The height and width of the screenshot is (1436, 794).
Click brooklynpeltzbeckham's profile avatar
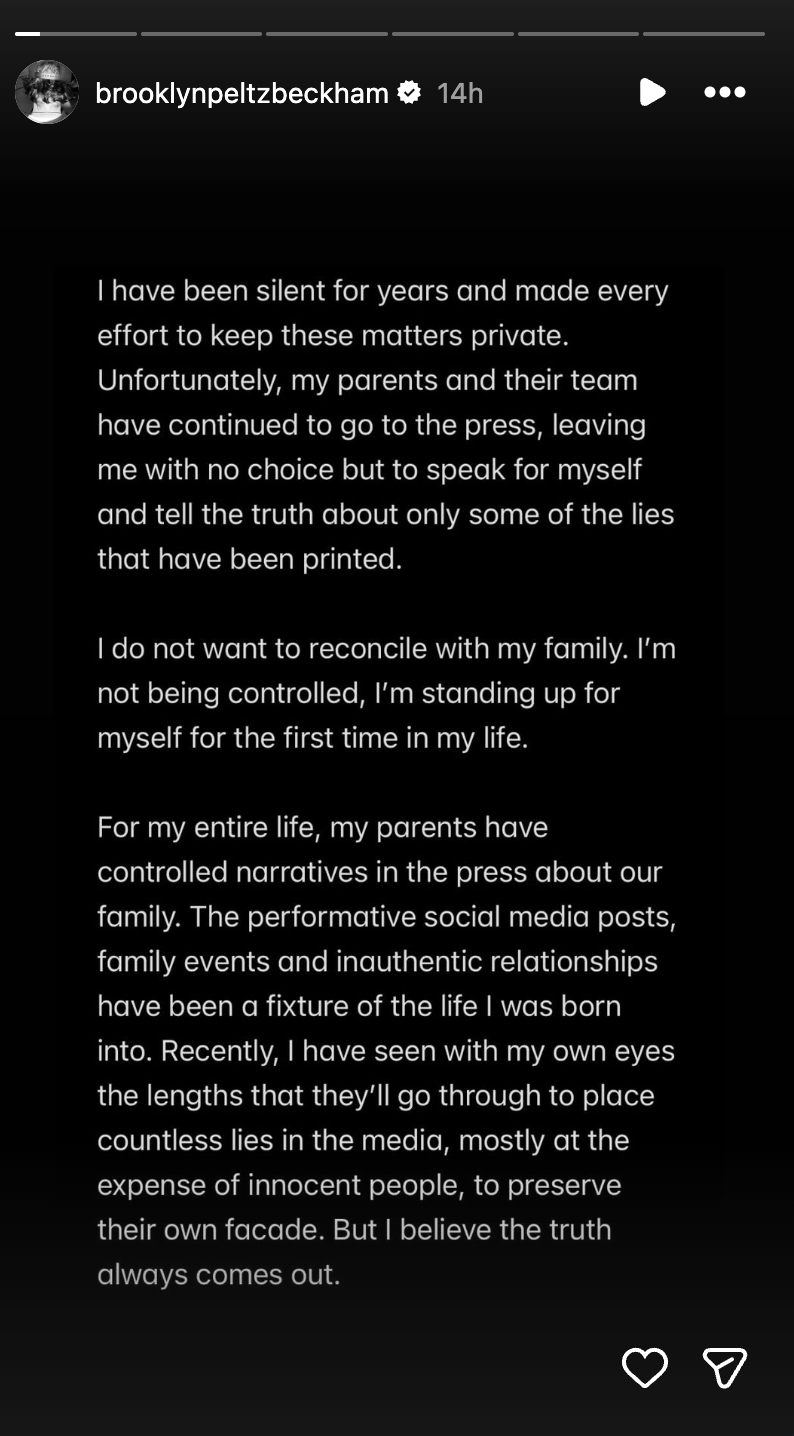(47, 92)
